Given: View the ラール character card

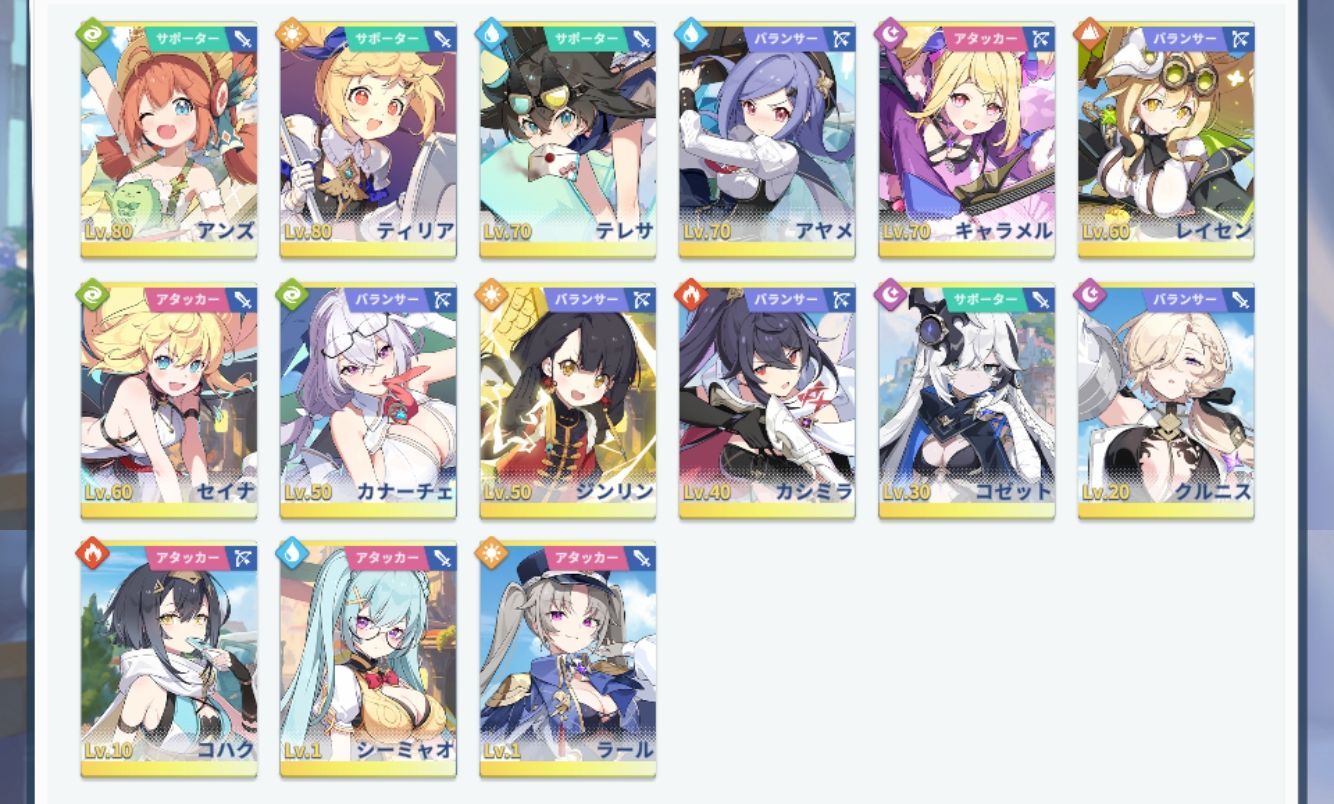Looking at the screenshot, I should click(567, 658).
